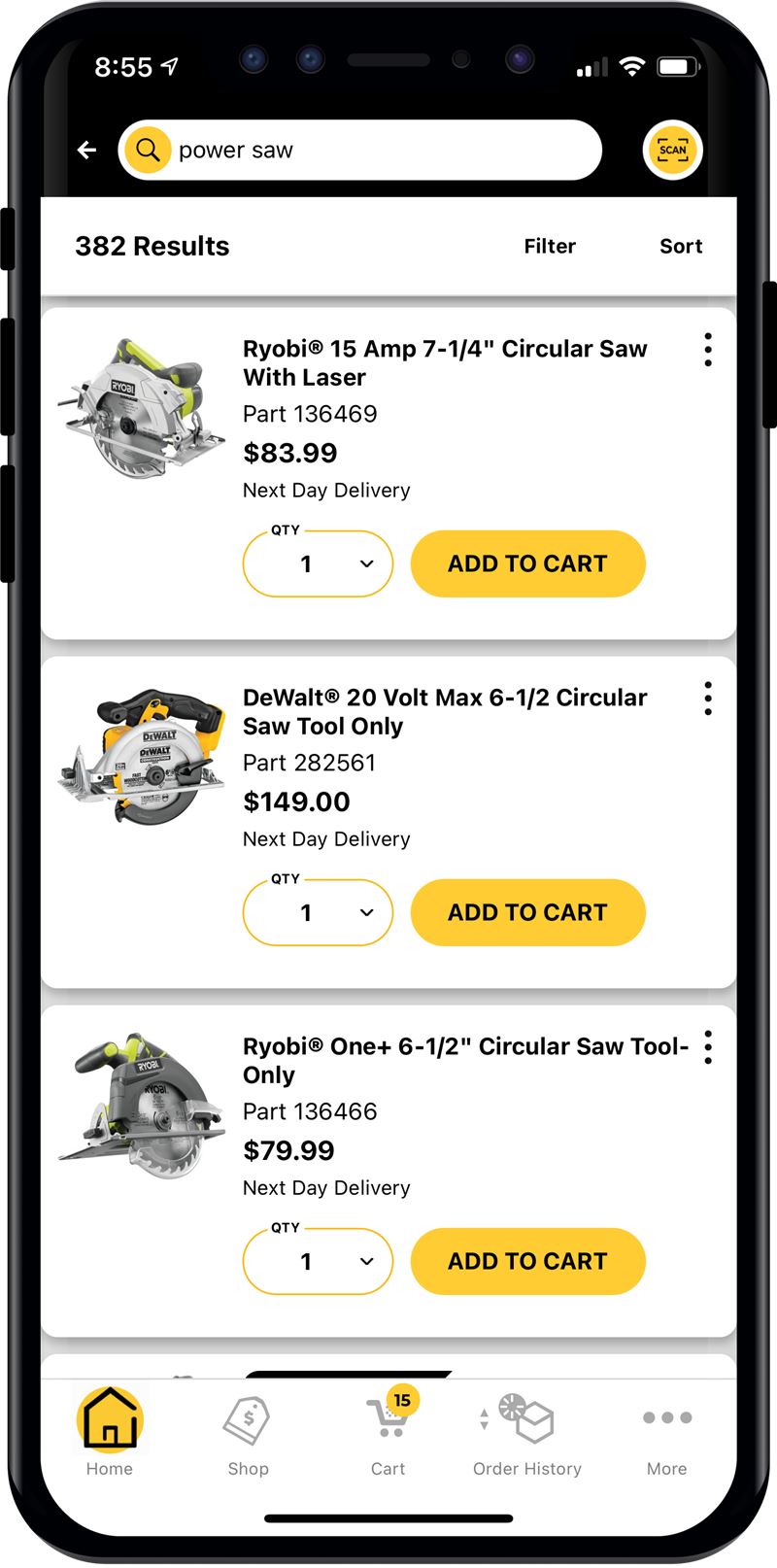777x1568 pixels.
Task: Add Ryobi 15 Amp Circular Saw to cart
Action: [x=527, y=563]
